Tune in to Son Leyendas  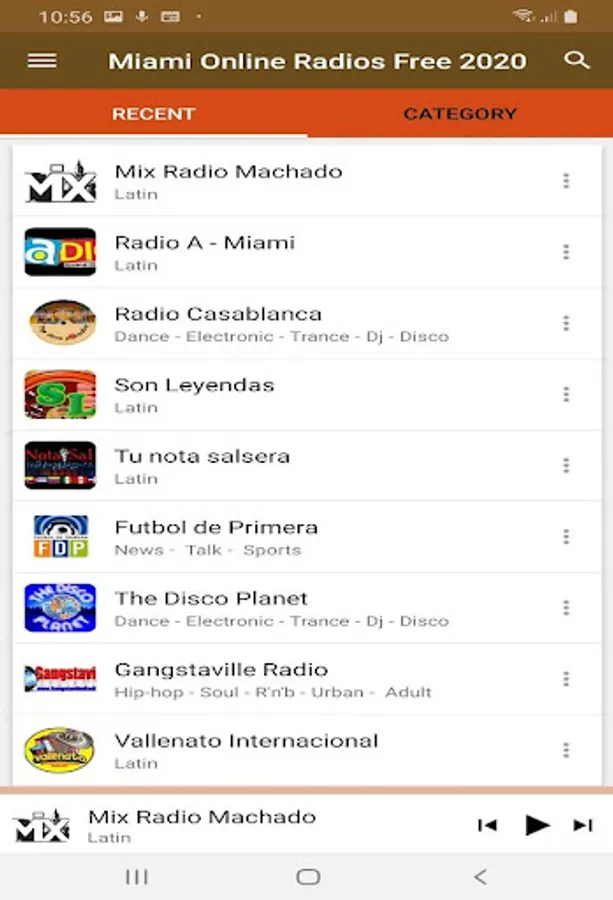coord(194,394)
